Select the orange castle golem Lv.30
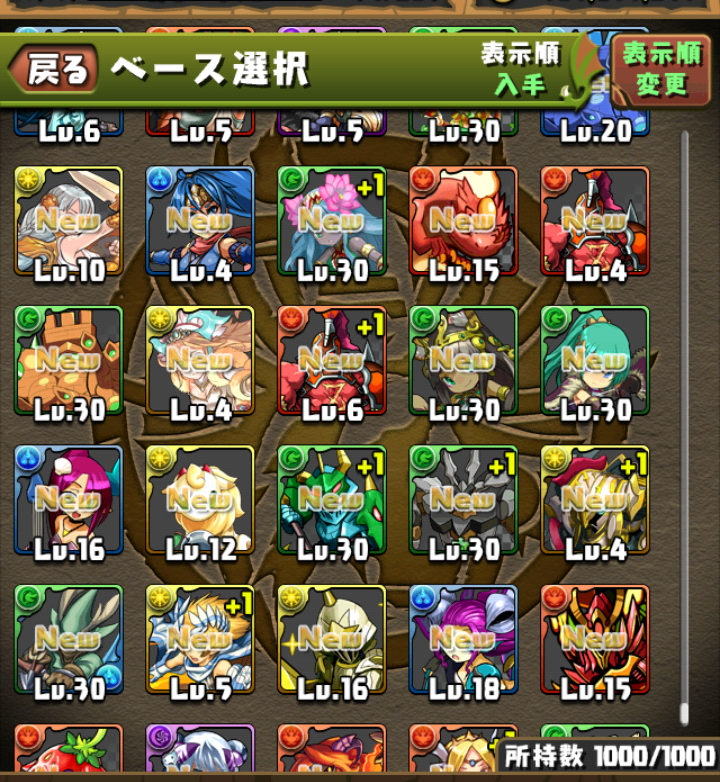Viewport: 720px width, 782px height. [x=68, y=361]
